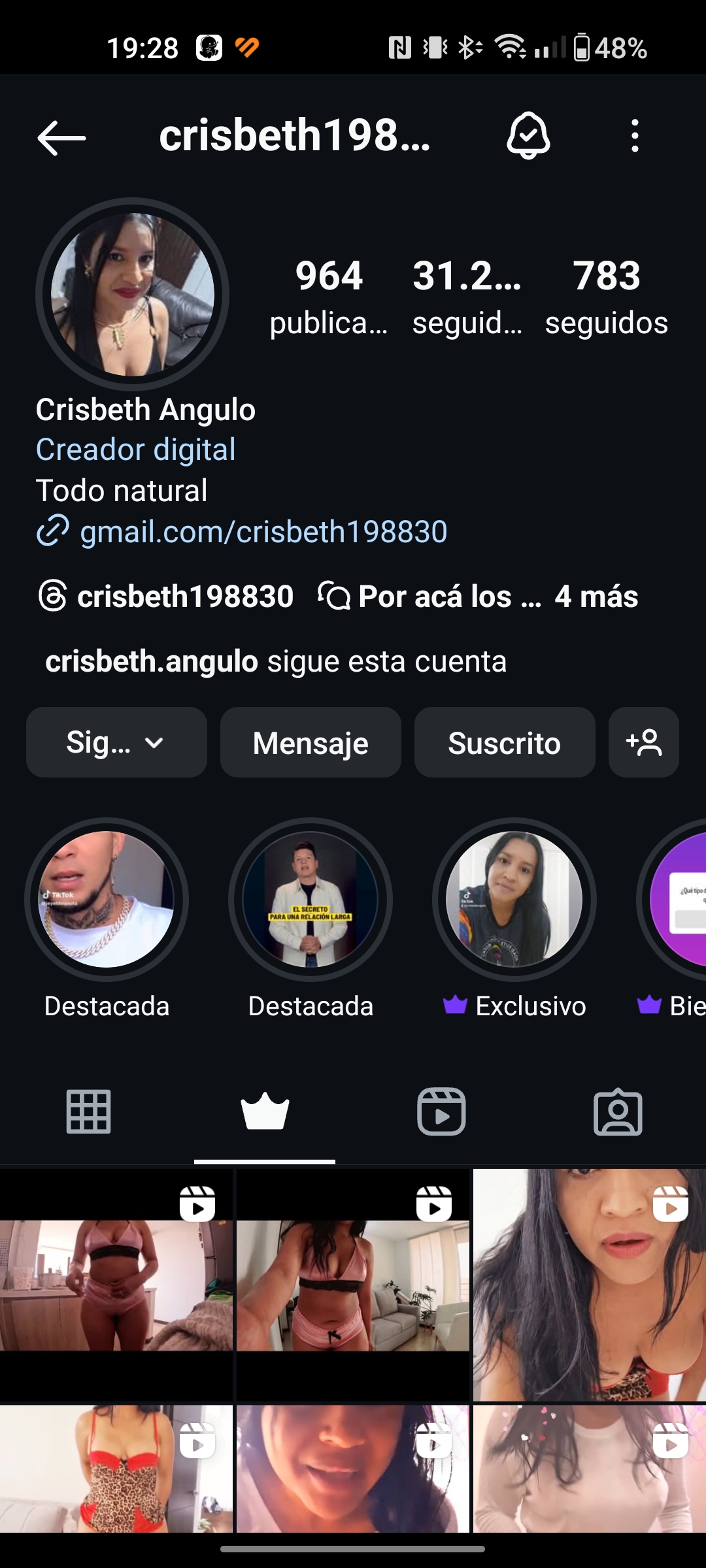This screenshot has width=706, height=1568.
Task: Switch to the posts grid tab
Action: coord(88,1111)
